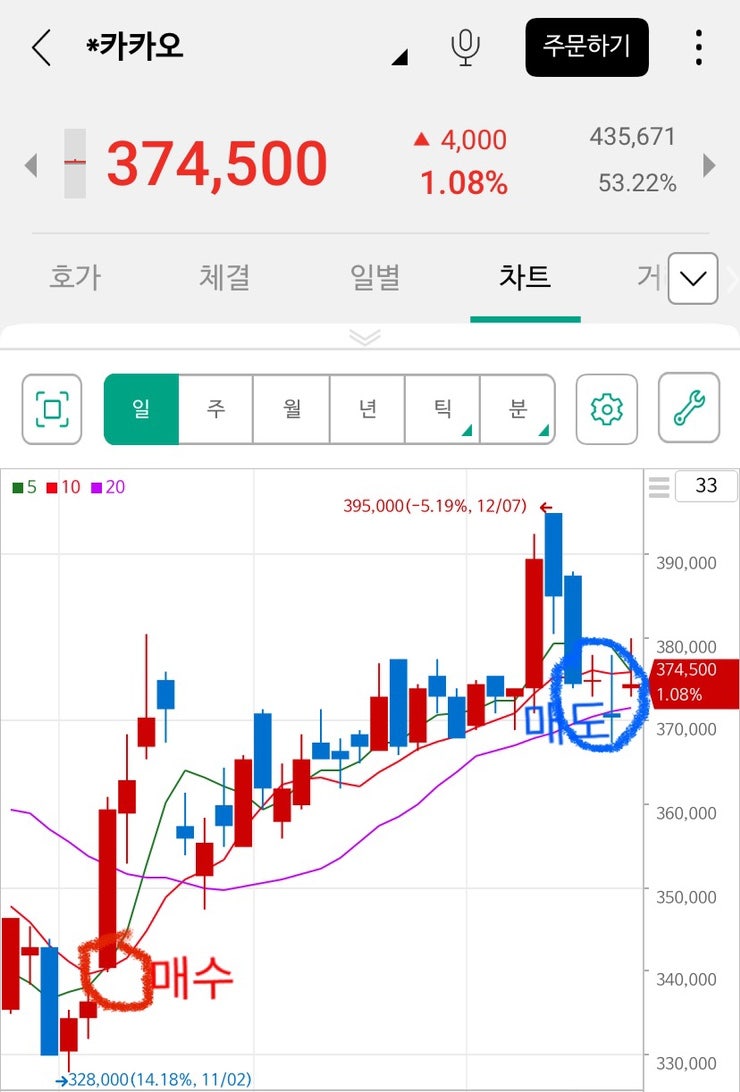
Task: Tap the microphone icon for voice search
Action: point(464,47)
